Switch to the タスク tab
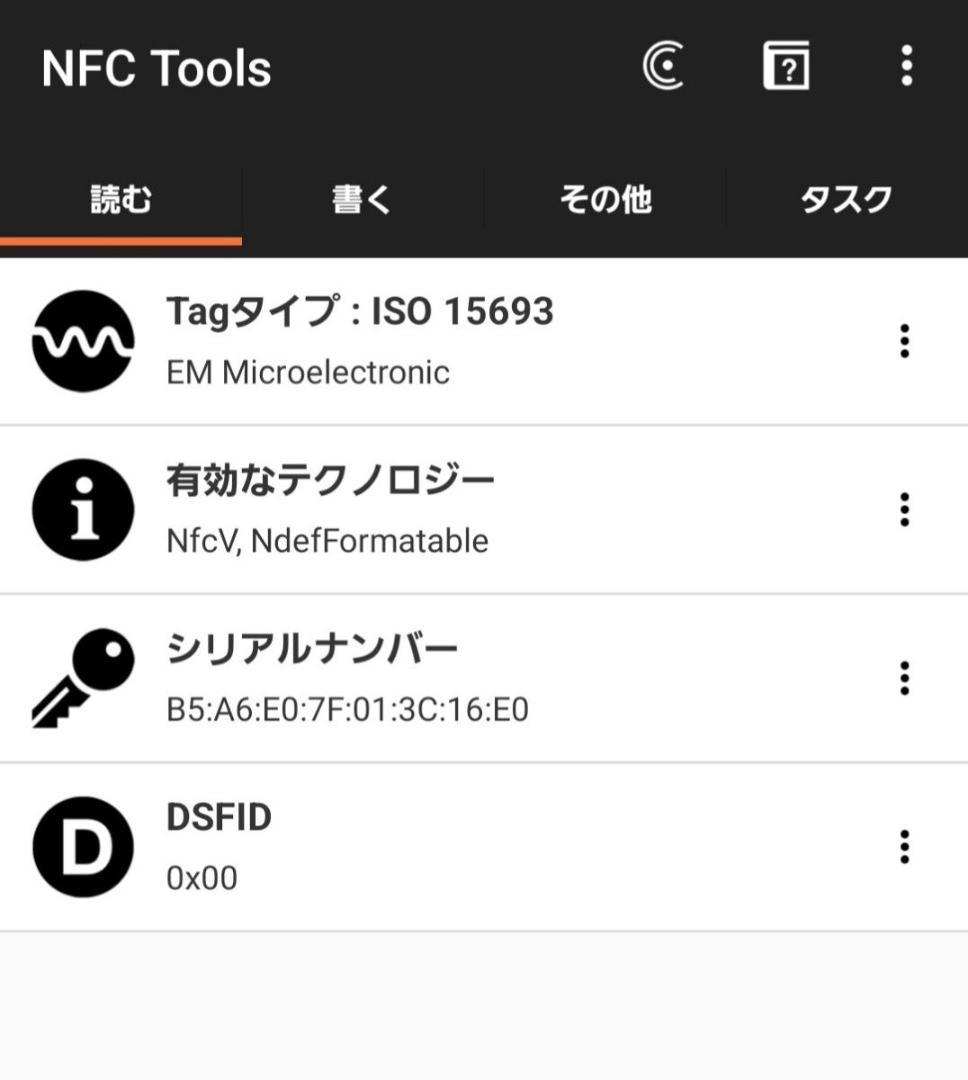 [x=843, y=199]
